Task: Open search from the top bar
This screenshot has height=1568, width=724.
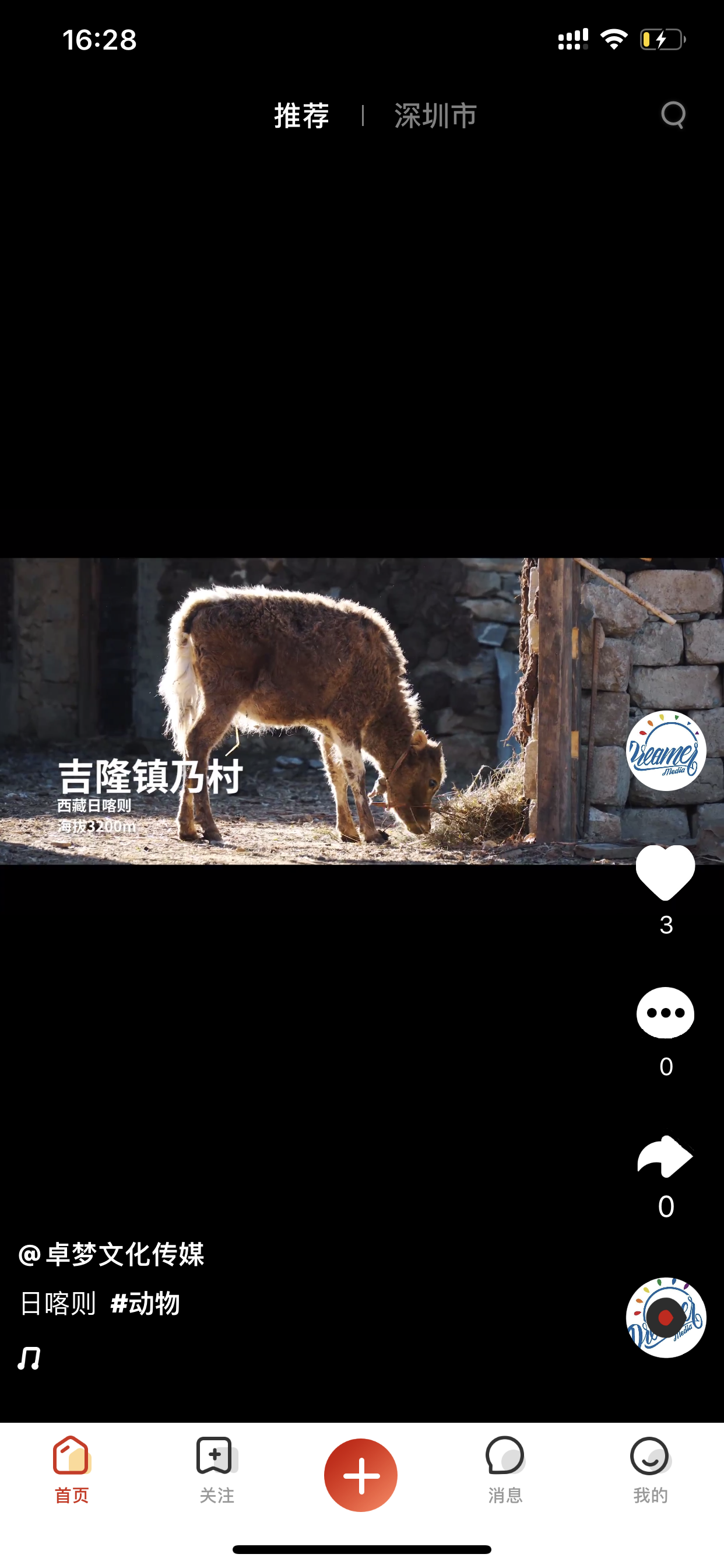Action: [x=672, y=116]
